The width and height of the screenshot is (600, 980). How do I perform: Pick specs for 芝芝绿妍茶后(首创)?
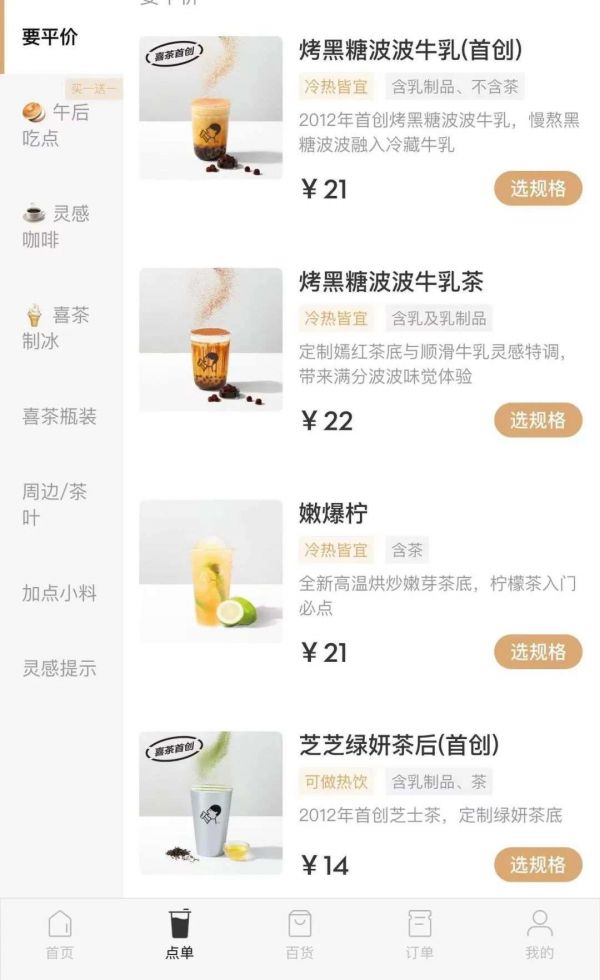[538, 864]
